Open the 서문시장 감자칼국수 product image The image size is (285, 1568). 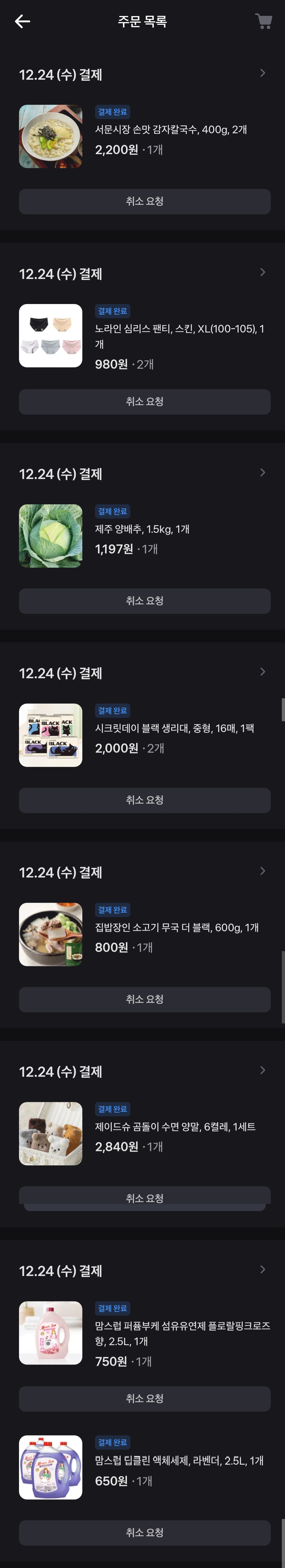[x=51, y=136]
